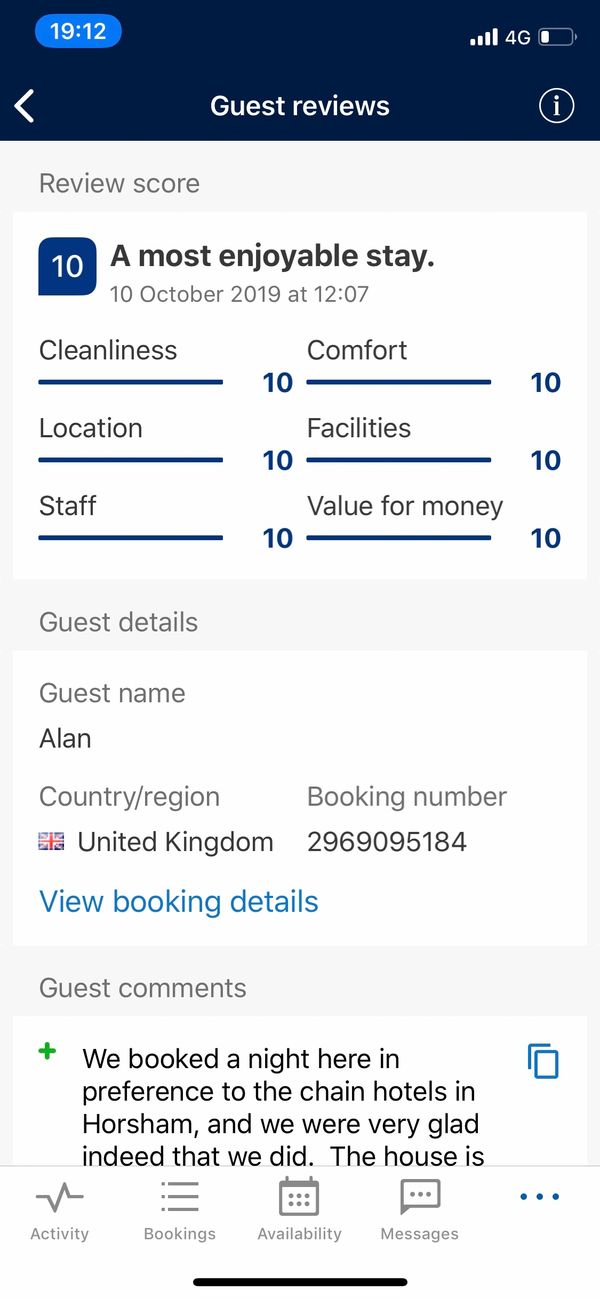Open the Availability tab
The width and height of the screenshot is (600, 1299).
click(x=300, y=1211)
